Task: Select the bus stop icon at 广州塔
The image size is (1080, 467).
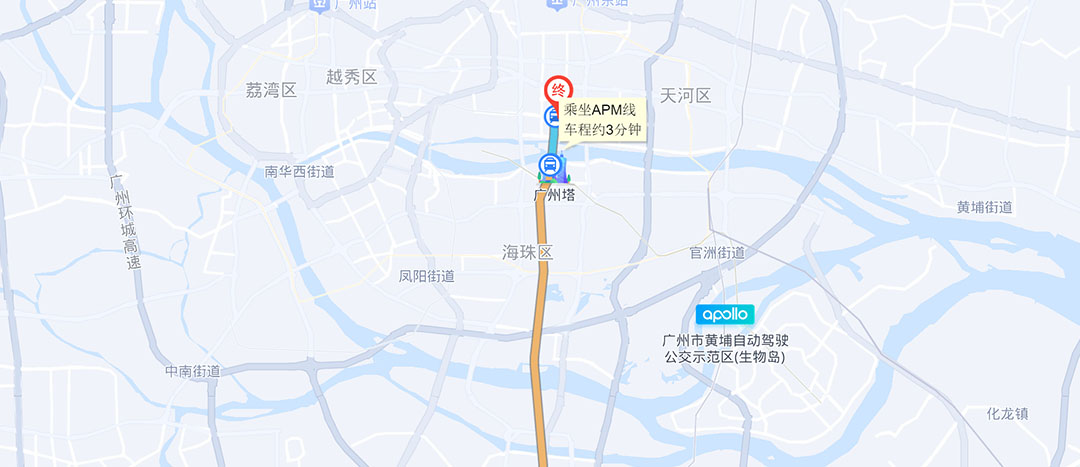Action: [550, 165]
